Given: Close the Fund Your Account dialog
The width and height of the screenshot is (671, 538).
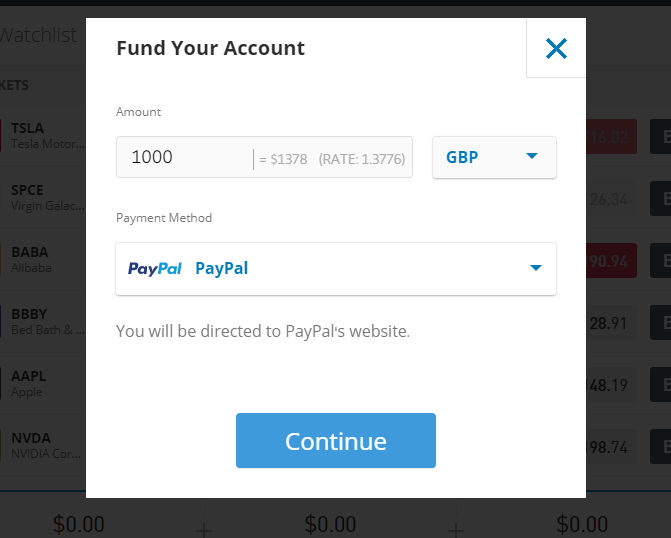Looking at the screenshot, I should [x=556, y=48].
